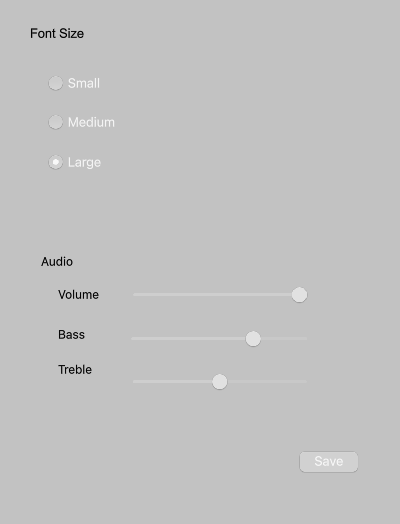Select the Small font size option
The height and width of the screenshot is (524, 400).
[x=55, y=83]
